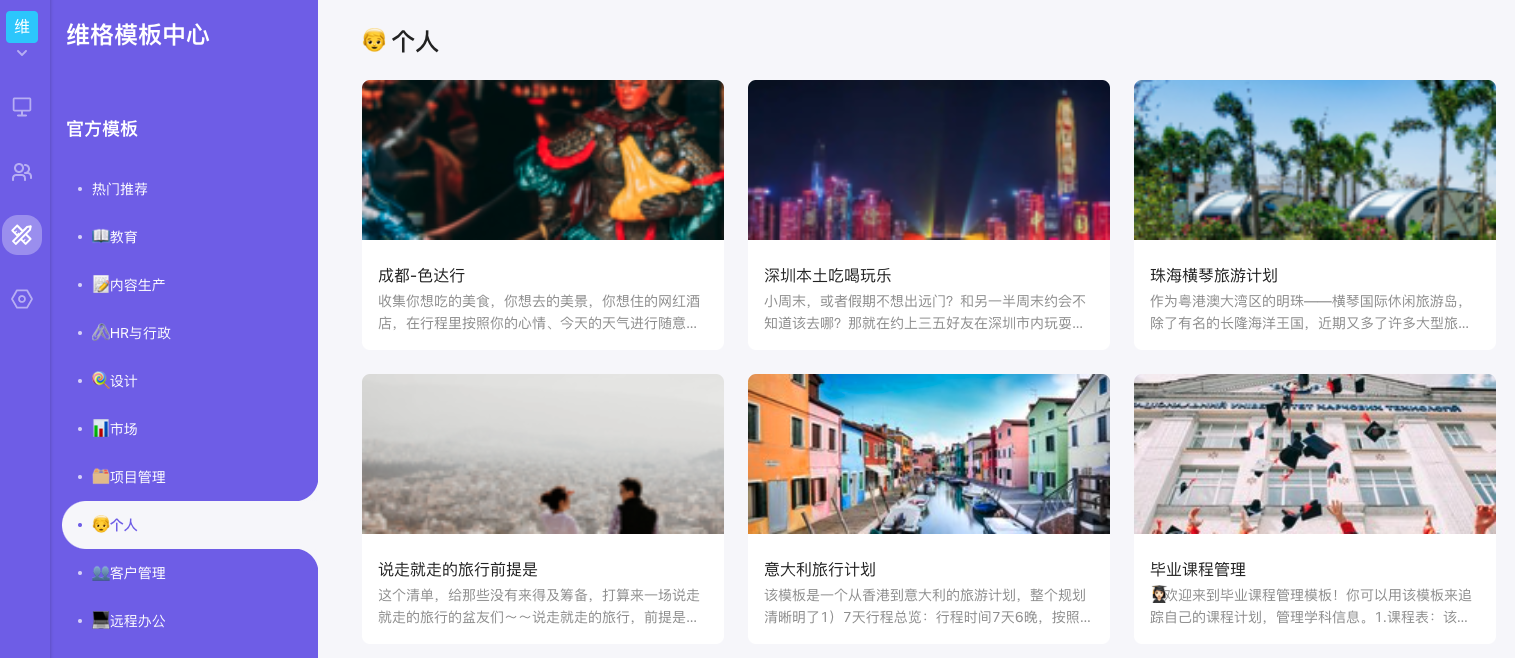View 珠海横琴旅游计划 template

pos(1314,214)
